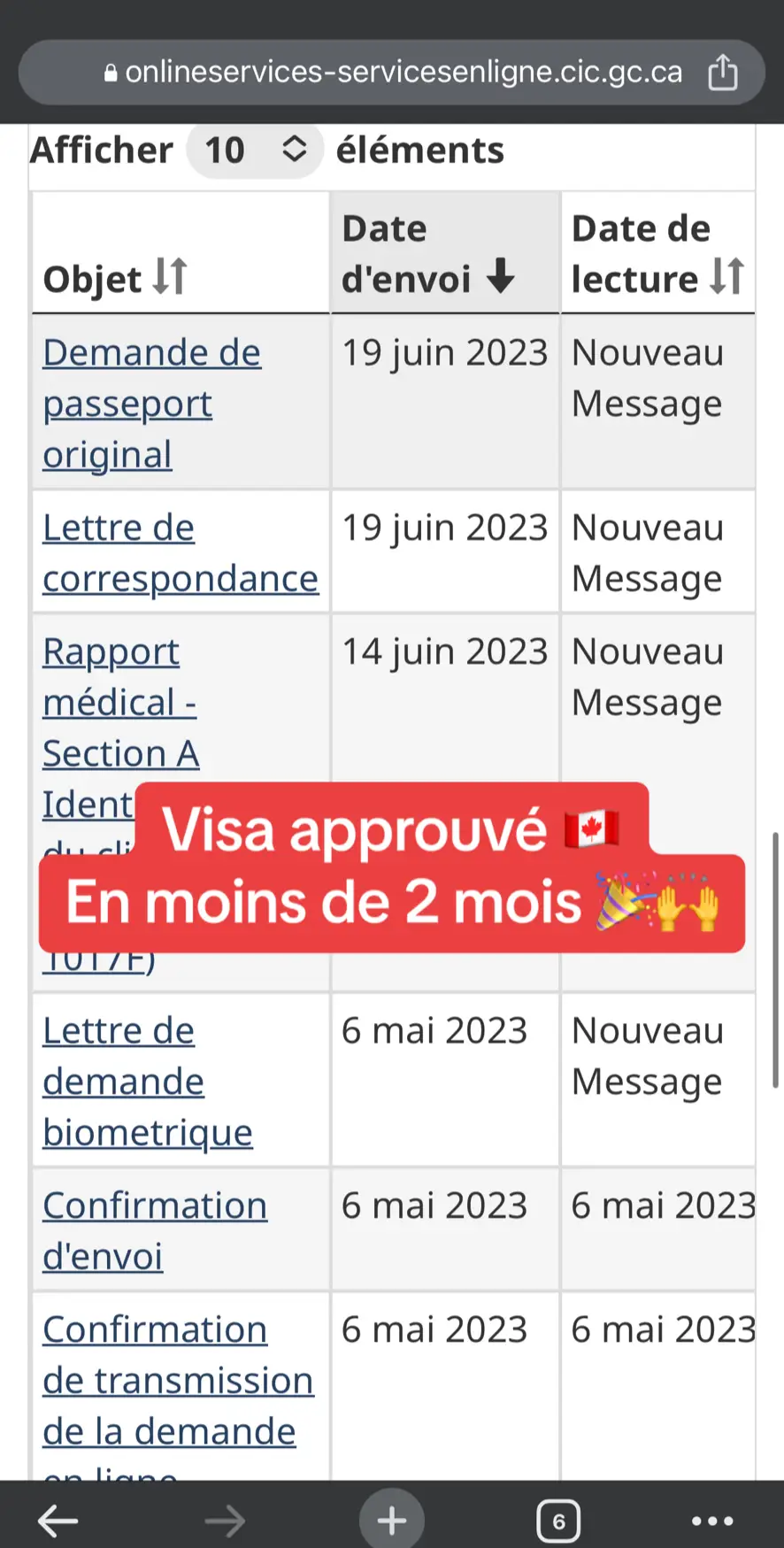784x1548 pixels.
Task: Open the browser's three-dot menu
Action: (712, 1521)
